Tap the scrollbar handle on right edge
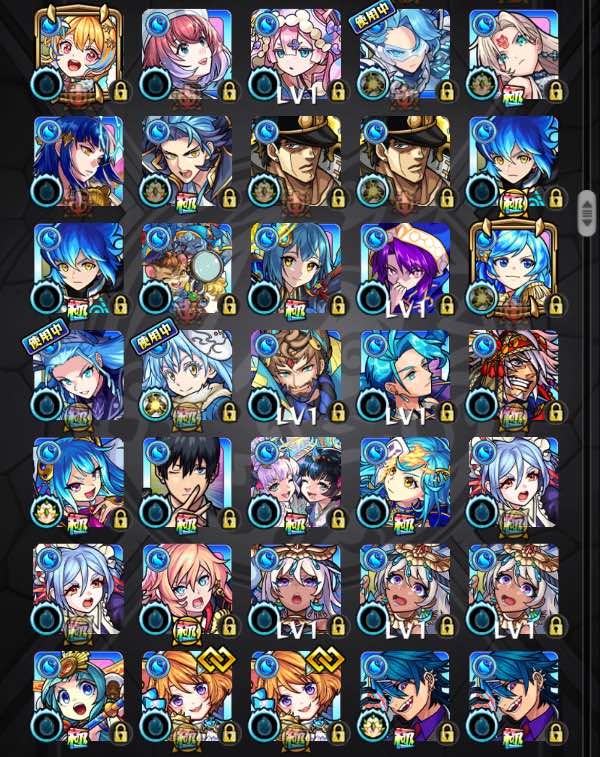Image resolution: width=600 pixels, height=757 pixels. pos(586,212)
